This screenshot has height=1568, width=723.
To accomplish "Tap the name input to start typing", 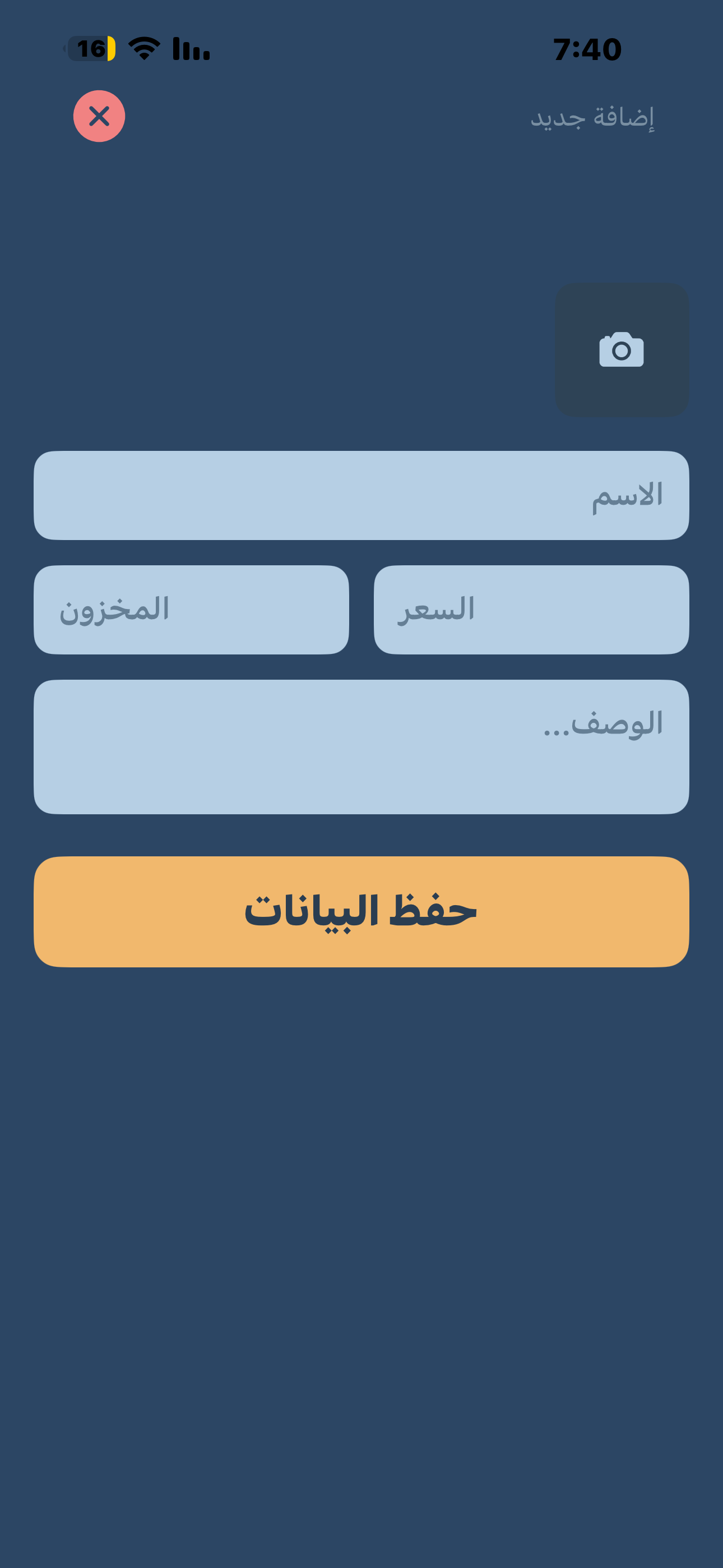I will [x=361, y=496].
